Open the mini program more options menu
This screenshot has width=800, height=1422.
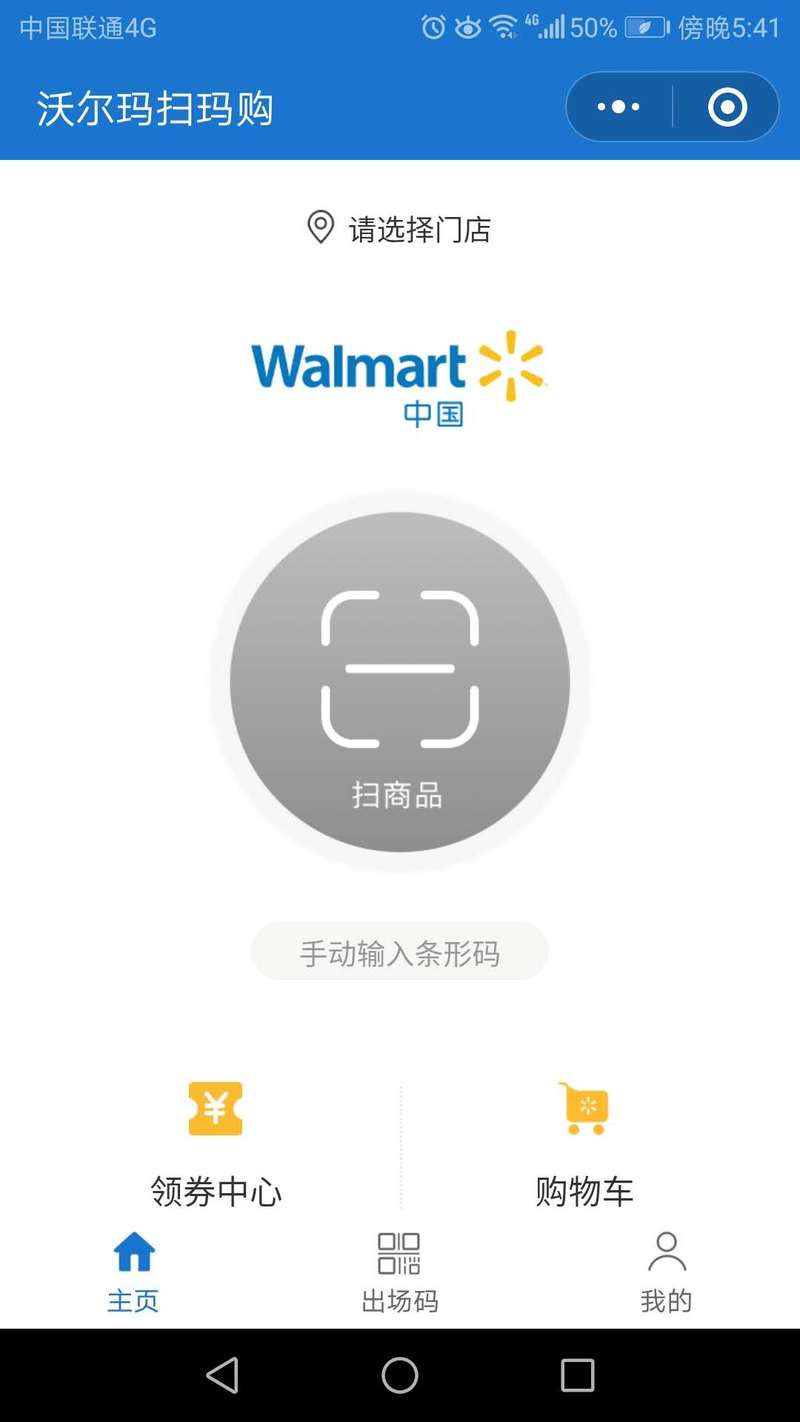(619, 107)
